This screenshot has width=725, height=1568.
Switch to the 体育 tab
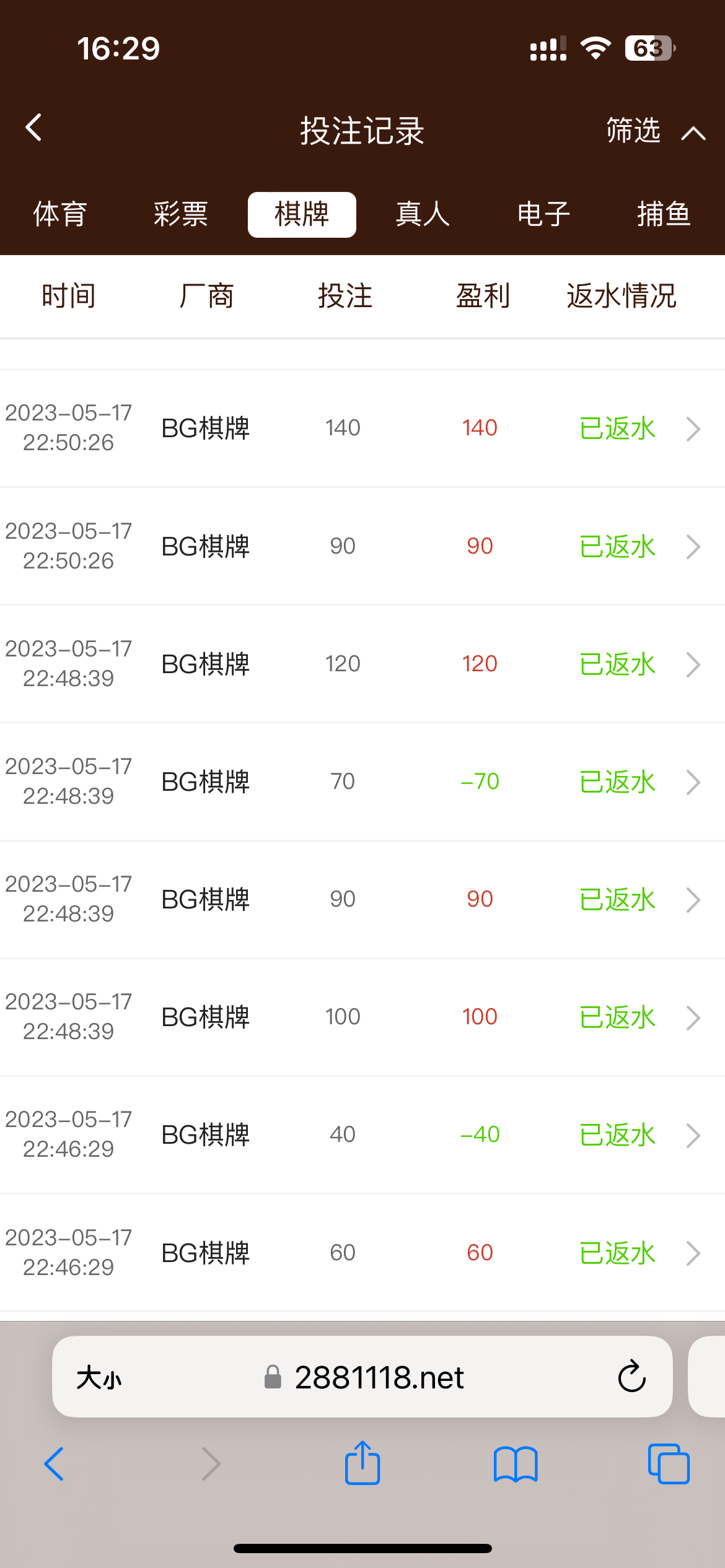(60, 215)
